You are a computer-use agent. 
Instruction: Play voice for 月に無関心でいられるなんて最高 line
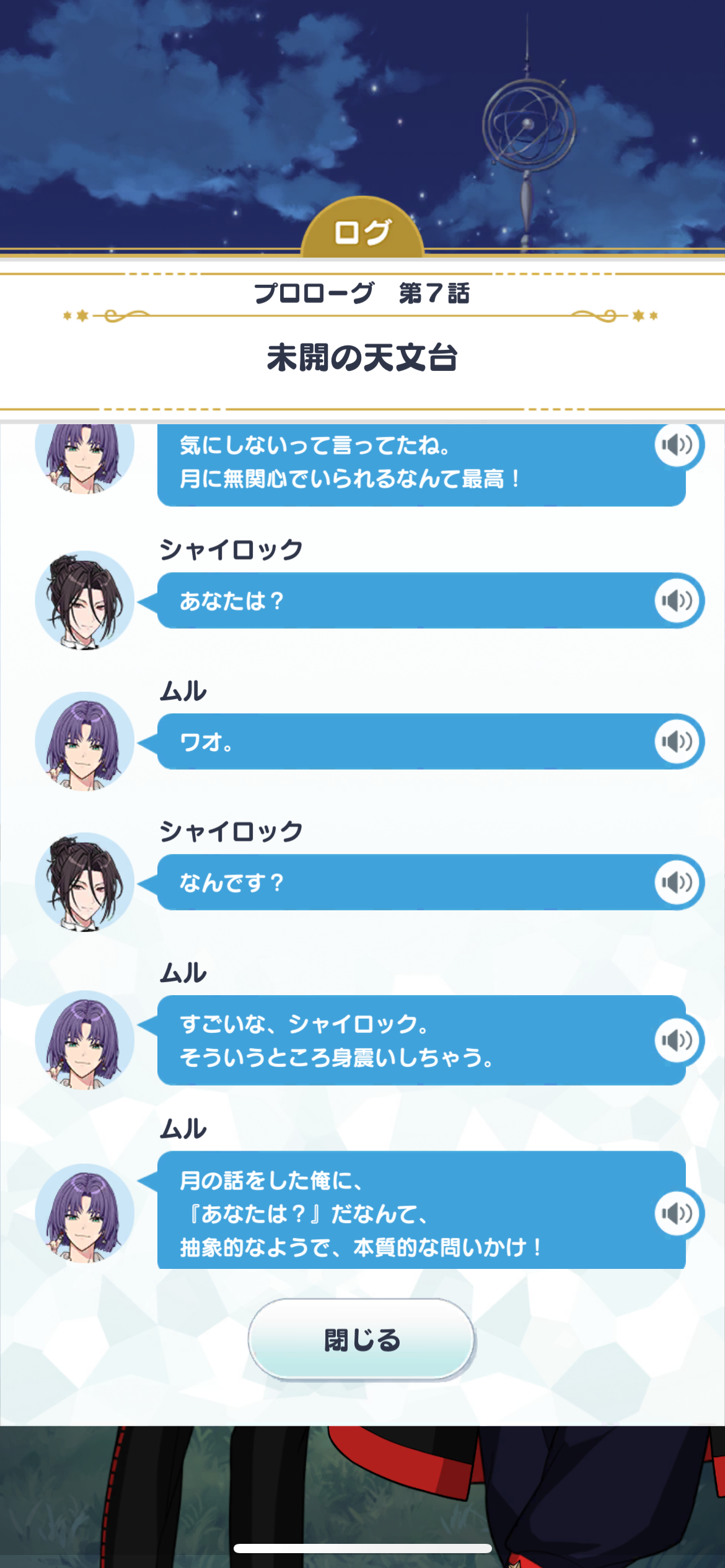tap(677, 445)
